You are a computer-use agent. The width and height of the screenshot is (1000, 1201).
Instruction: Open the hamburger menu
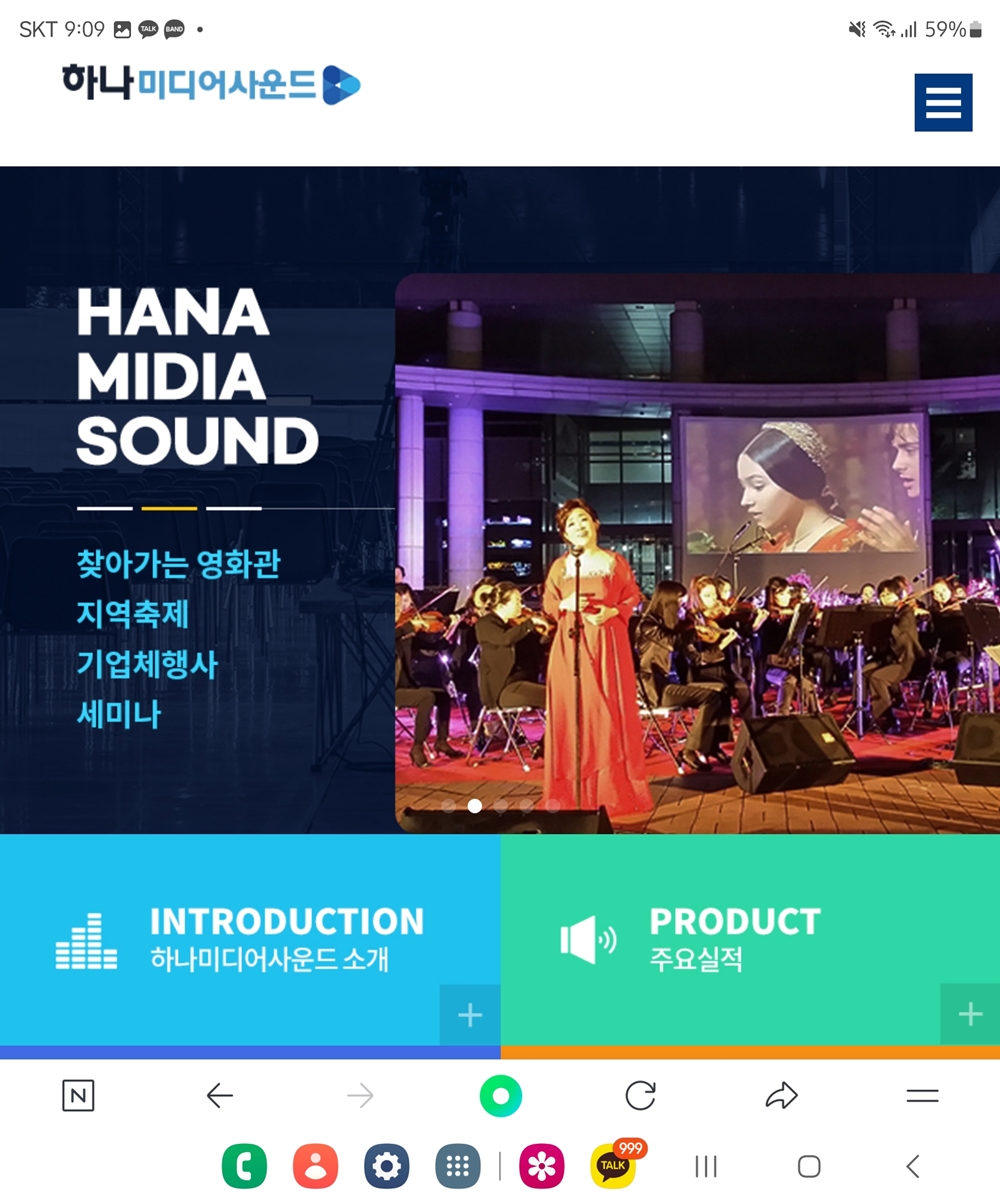pyautogui.click(x=943, y=102)
